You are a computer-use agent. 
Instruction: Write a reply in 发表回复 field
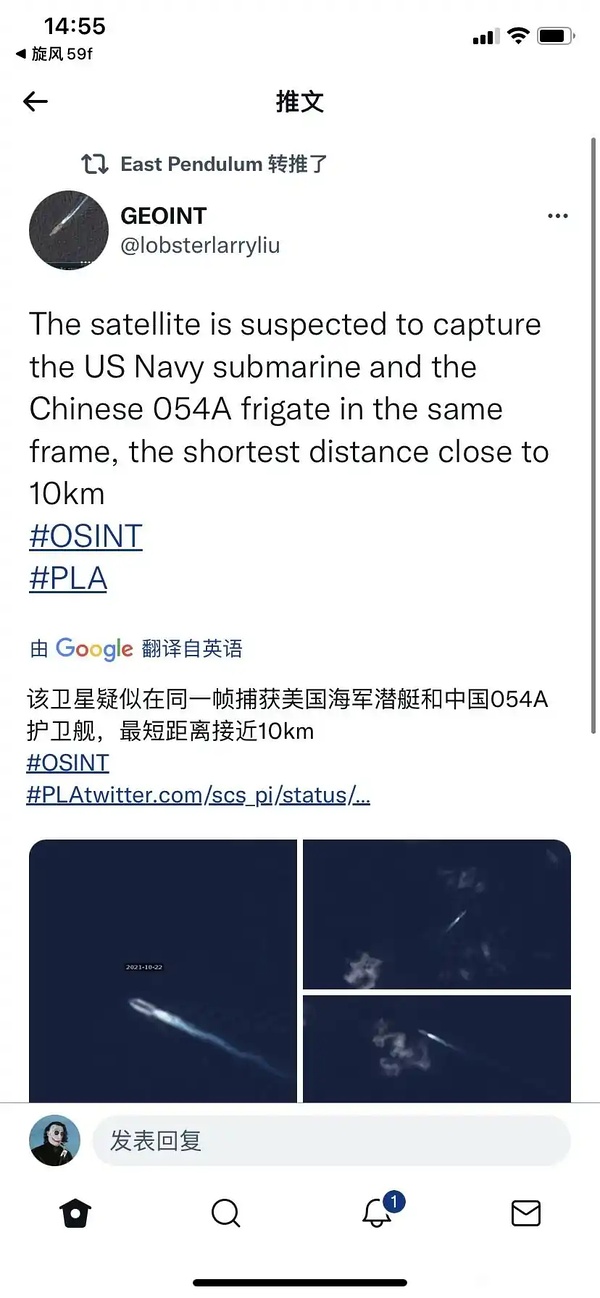330,1141
